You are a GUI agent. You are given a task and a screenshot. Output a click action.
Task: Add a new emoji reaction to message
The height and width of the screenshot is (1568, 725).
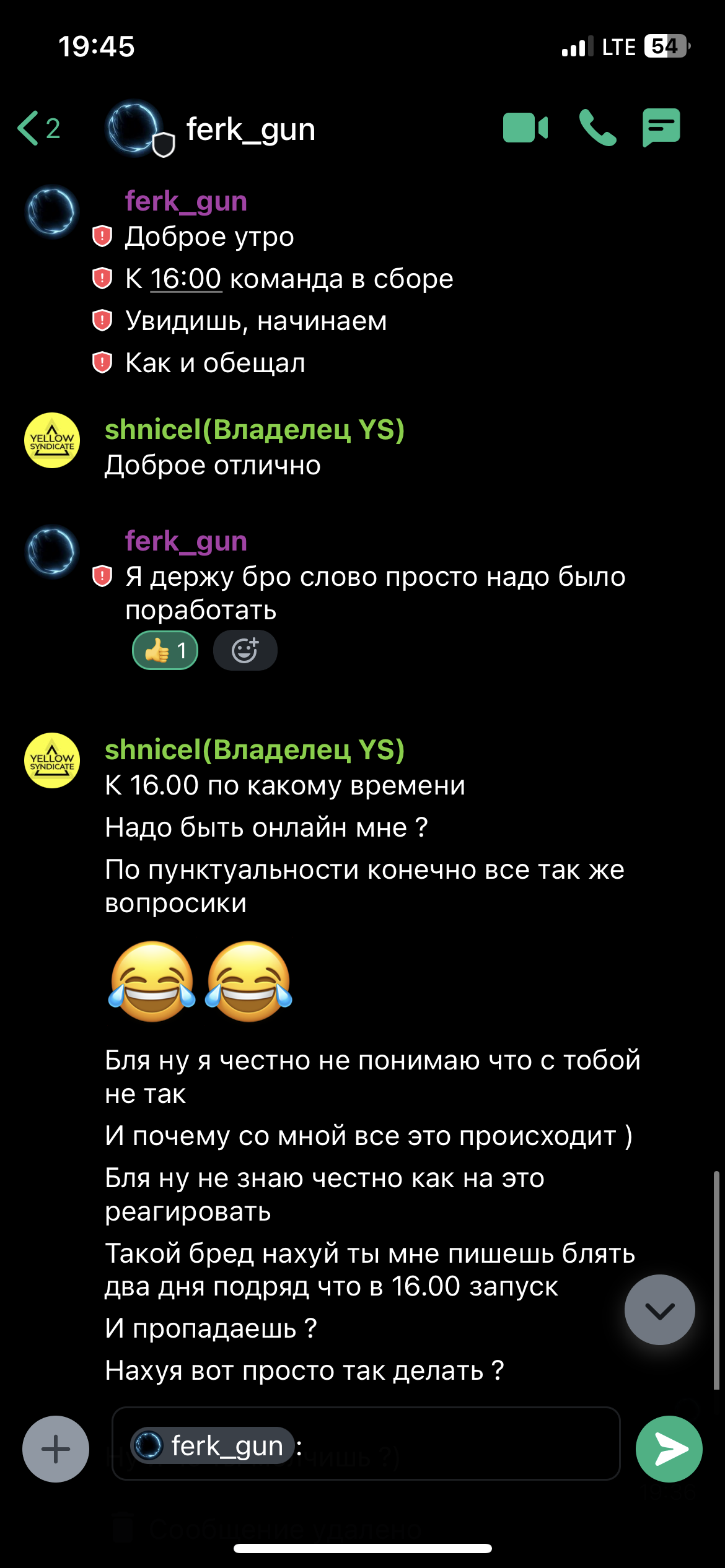point(245,650)
